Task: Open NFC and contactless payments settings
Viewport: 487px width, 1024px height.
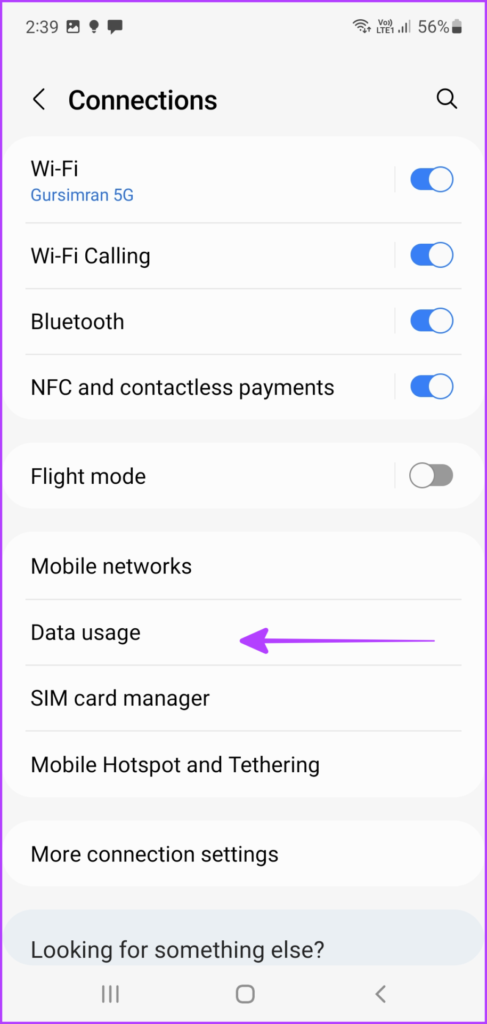Action: point(209,387)
